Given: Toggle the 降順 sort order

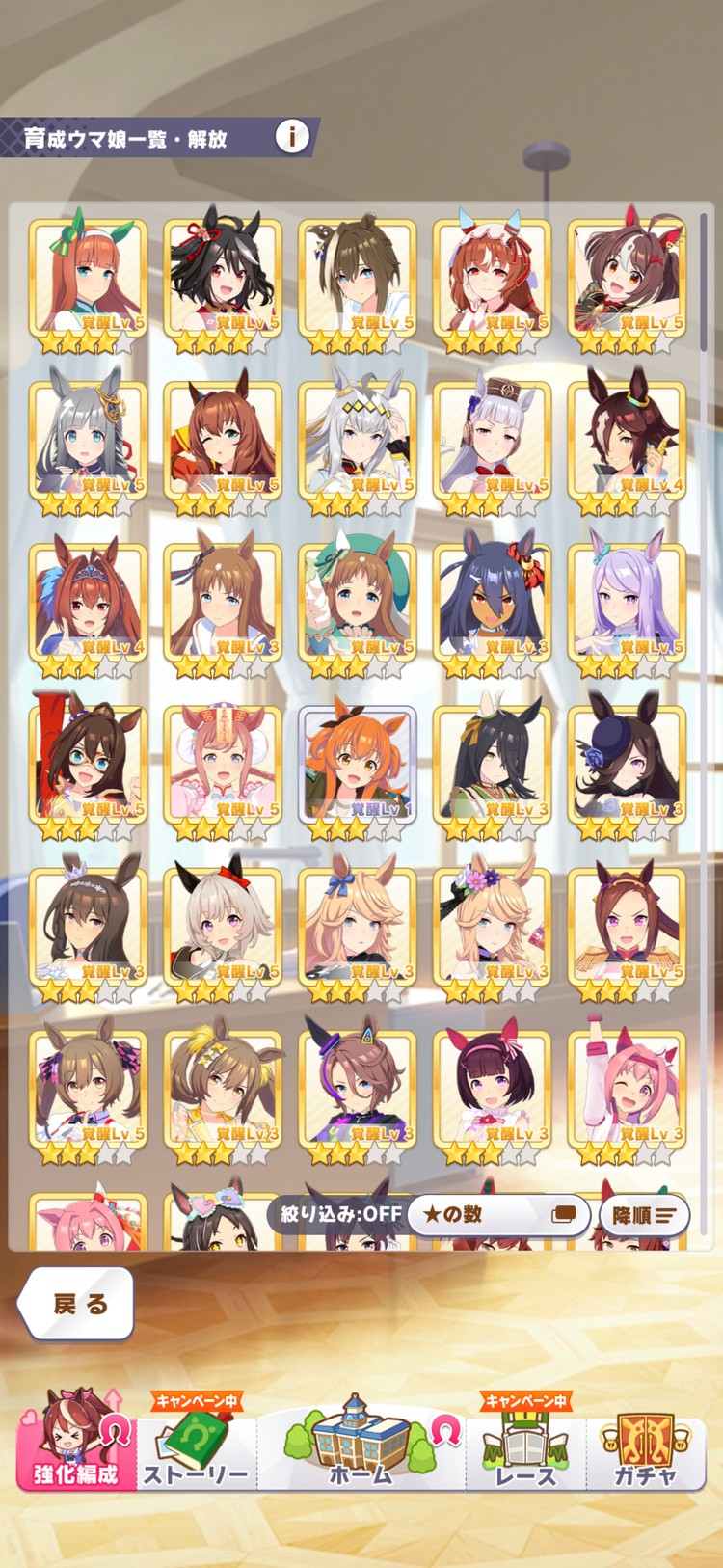Looking at the screenshot, I should [644, 1215].
